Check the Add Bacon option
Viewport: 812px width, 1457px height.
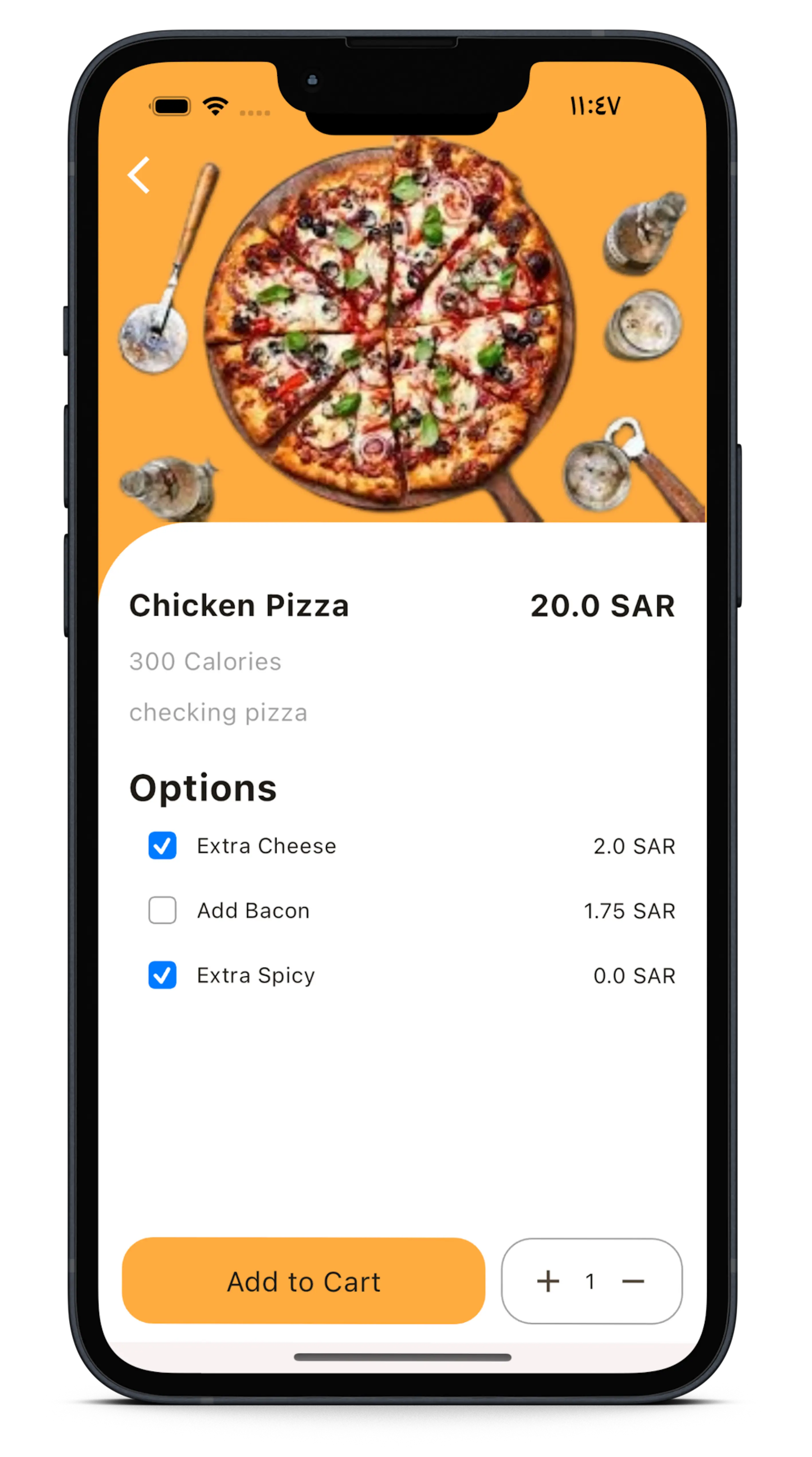coord(162,910)
